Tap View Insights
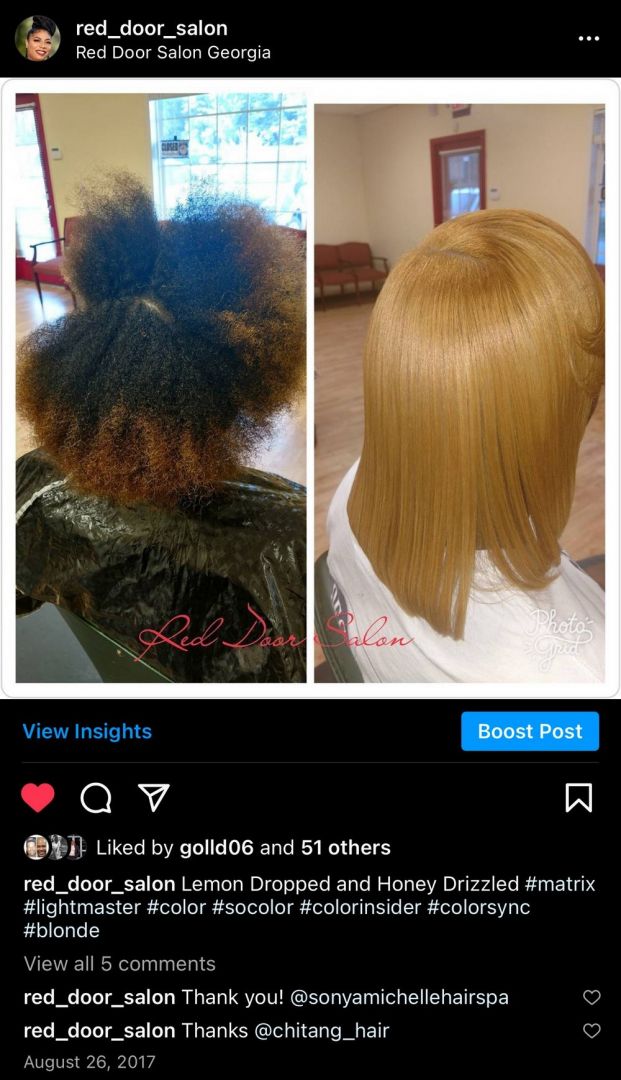The width and height of the screenshot is (621, 1080). [x=87, y=731]
